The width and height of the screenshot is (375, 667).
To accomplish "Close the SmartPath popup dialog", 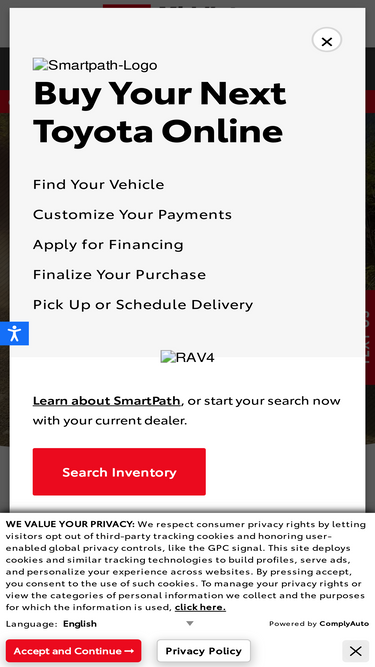I will tap(327, 41).
